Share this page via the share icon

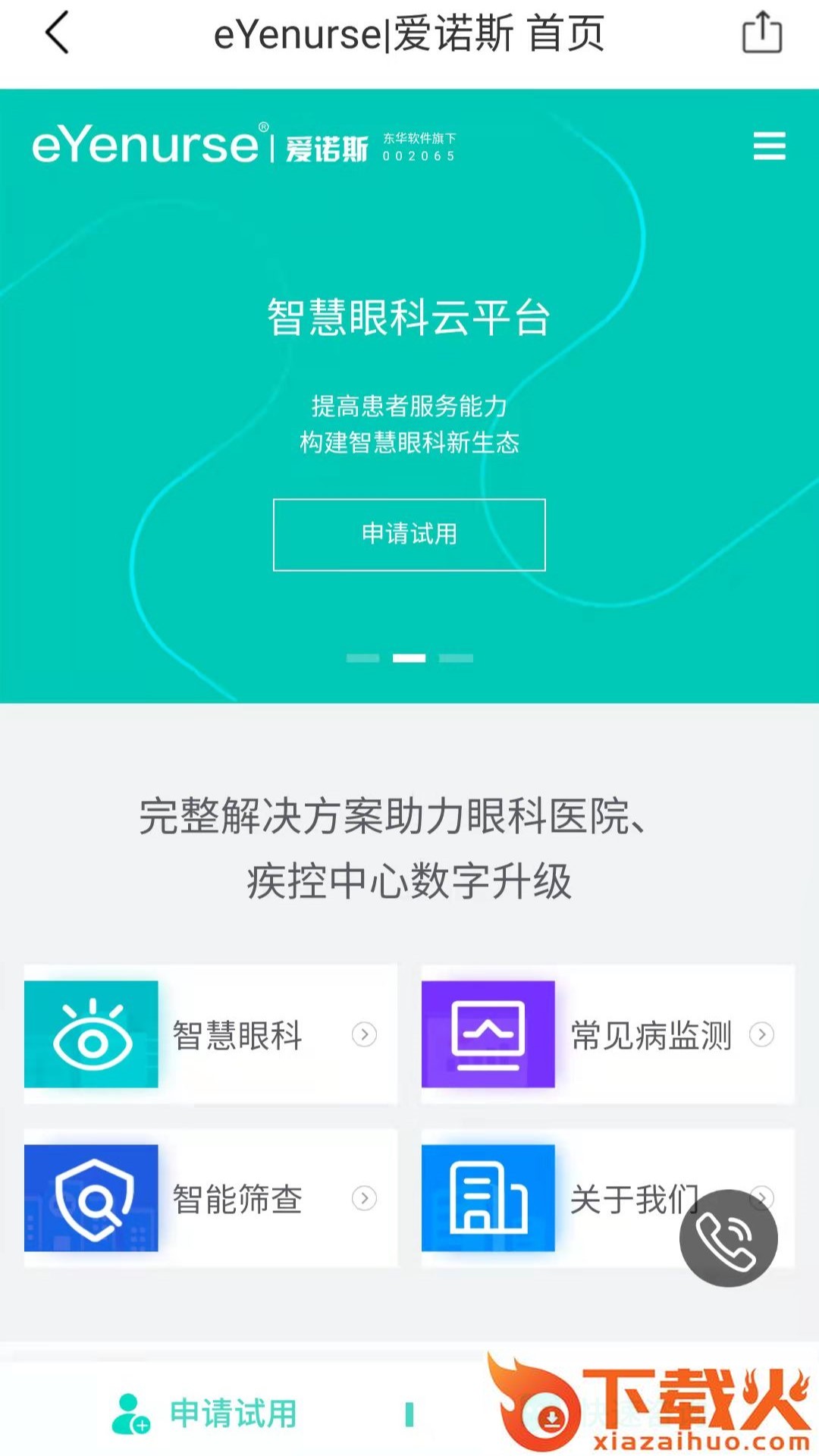[761, 33]
